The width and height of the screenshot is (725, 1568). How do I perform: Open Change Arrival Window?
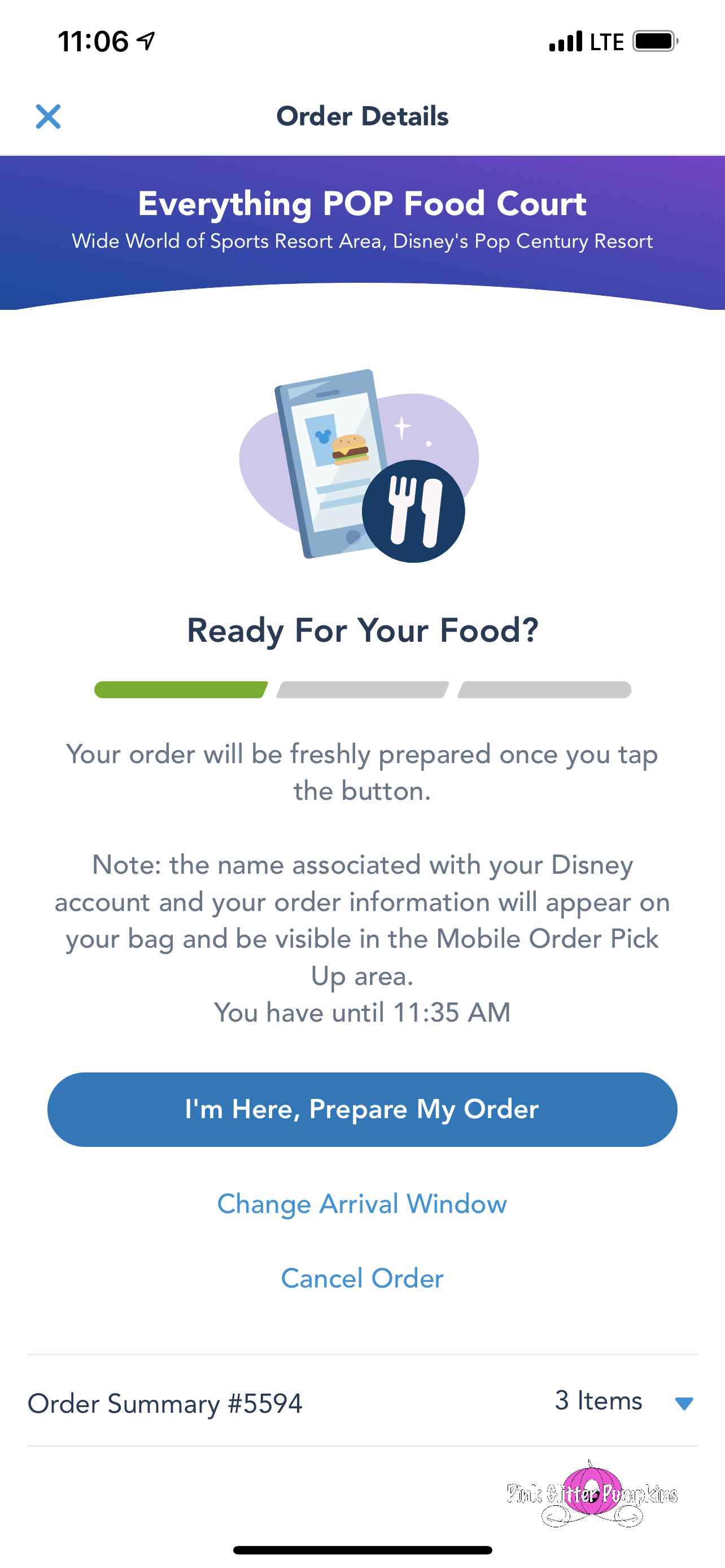point(362,1203)
